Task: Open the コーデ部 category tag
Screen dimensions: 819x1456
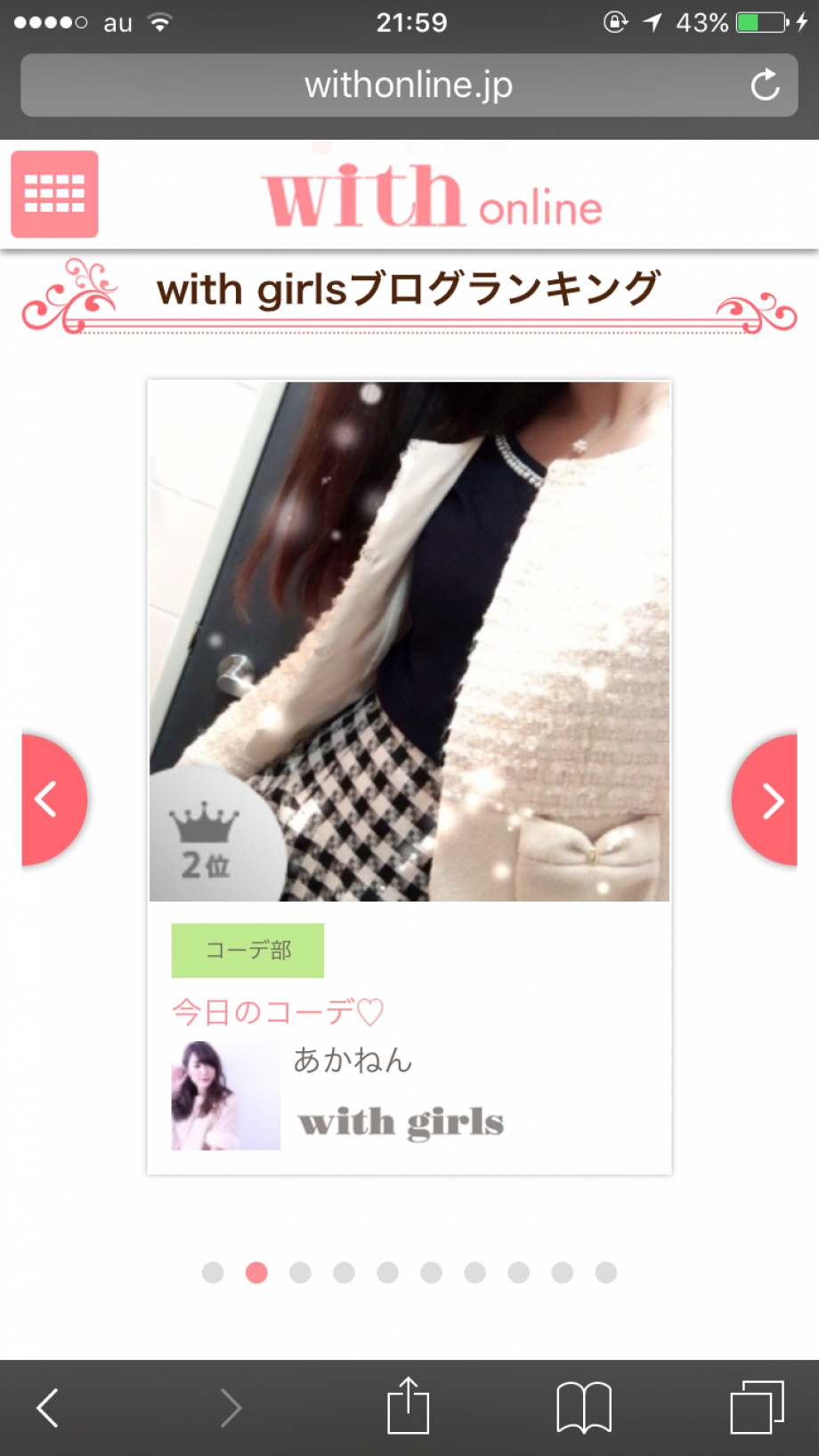Action: pos(247,950)
